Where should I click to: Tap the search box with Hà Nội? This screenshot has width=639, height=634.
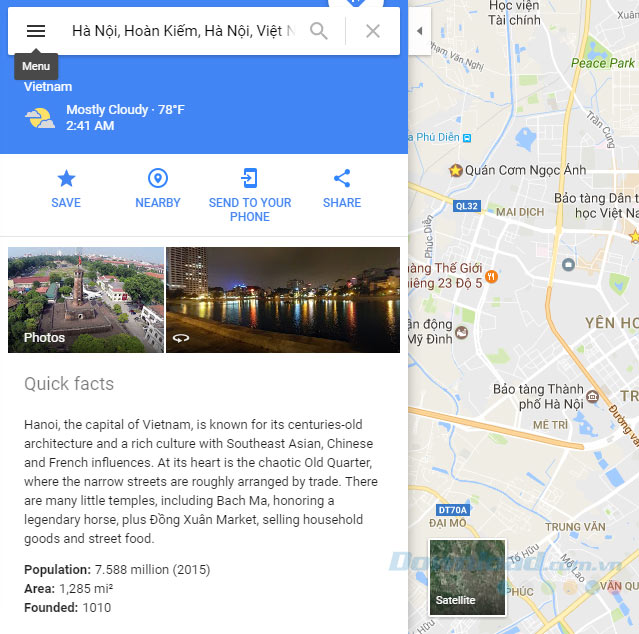click(182, 31)
